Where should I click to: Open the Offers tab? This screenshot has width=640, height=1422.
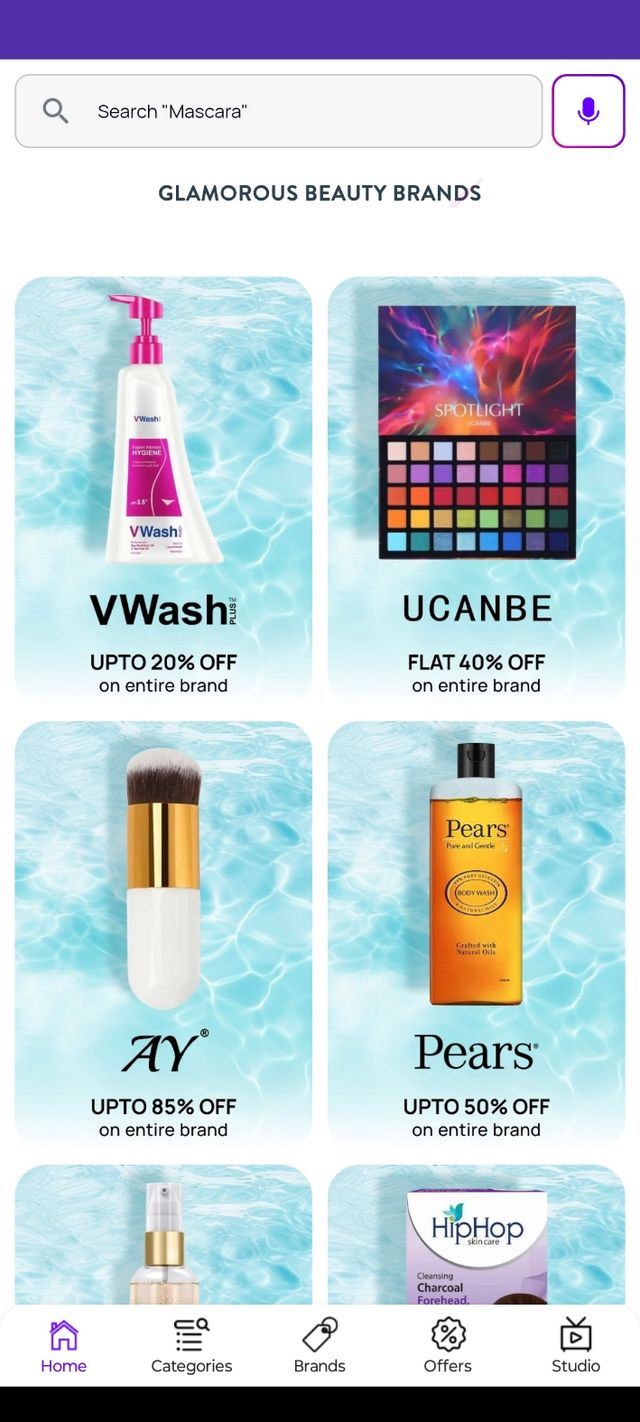point(447,1346)
